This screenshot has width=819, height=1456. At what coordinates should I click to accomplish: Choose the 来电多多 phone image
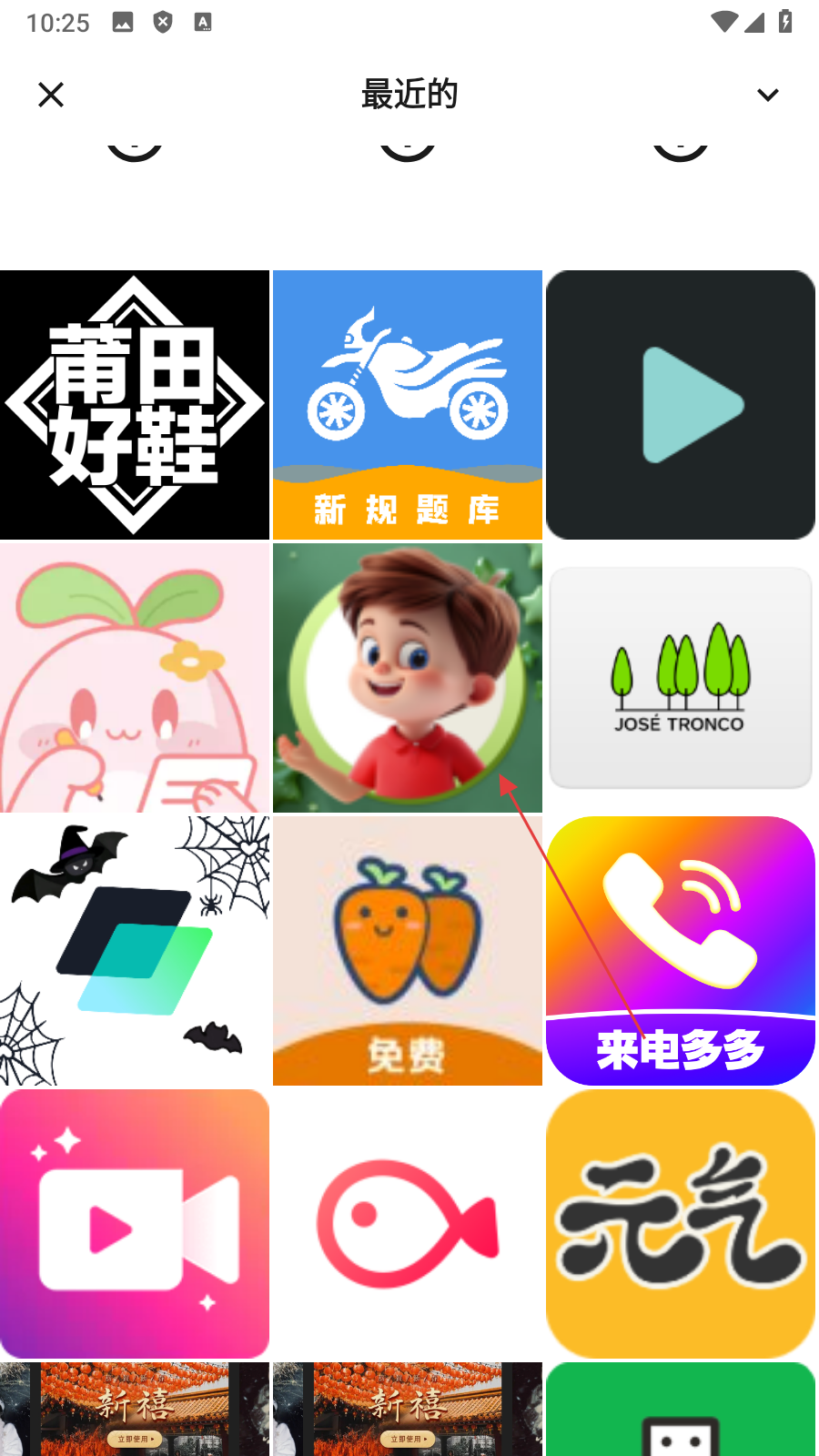click(681, 951)
